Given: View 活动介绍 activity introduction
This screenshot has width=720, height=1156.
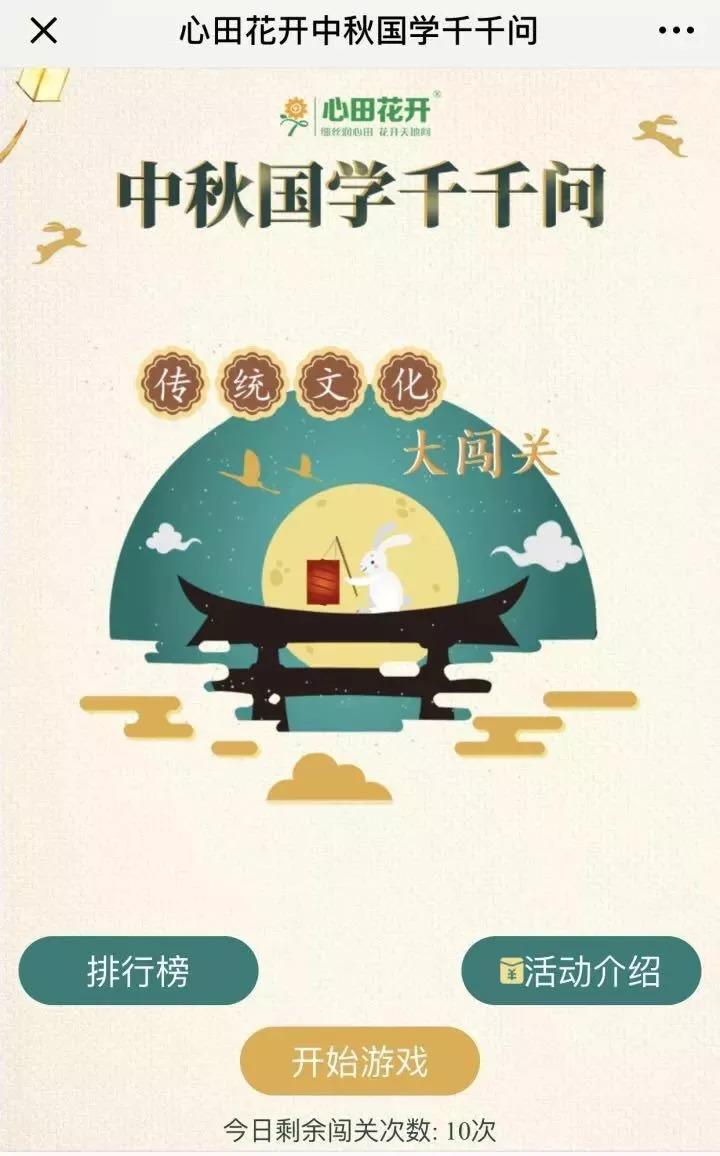Looking at the screenshot, I should (x=581, y=971).
